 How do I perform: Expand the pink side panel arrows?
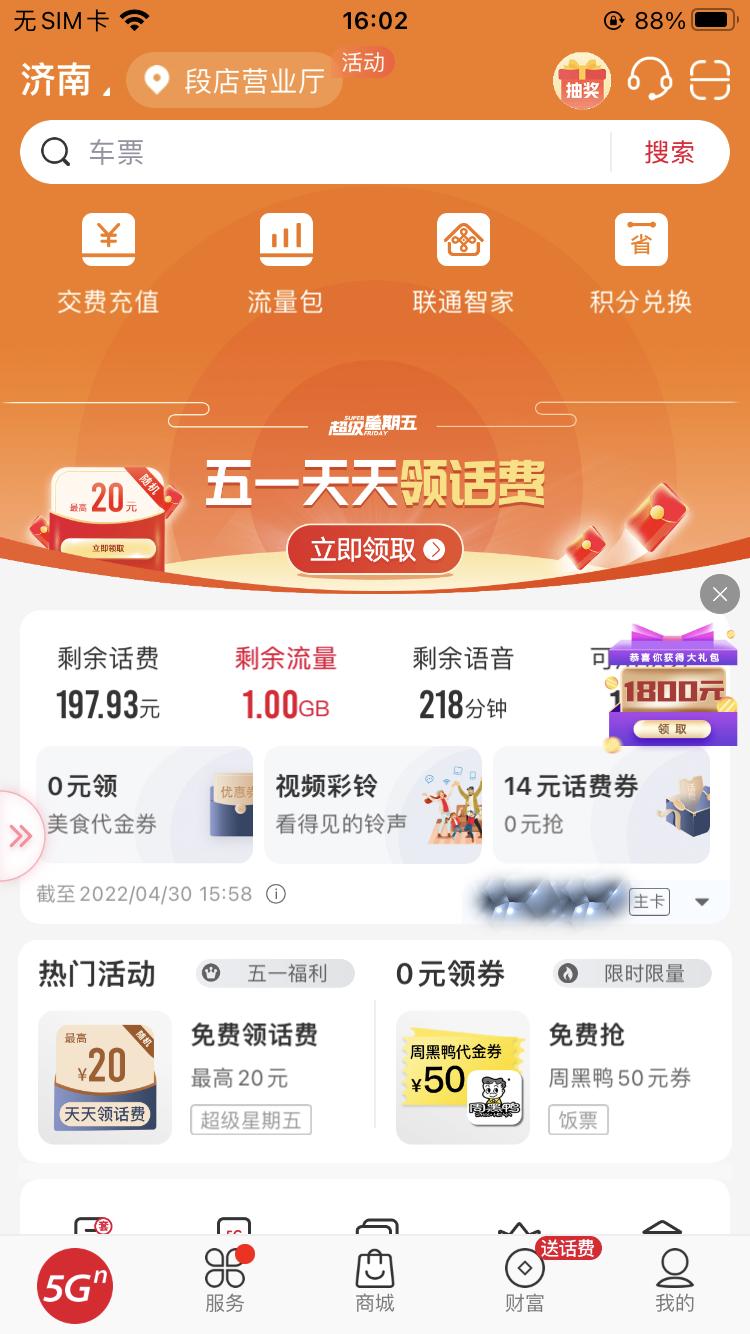pyautogui.click(x=18, y=836)
